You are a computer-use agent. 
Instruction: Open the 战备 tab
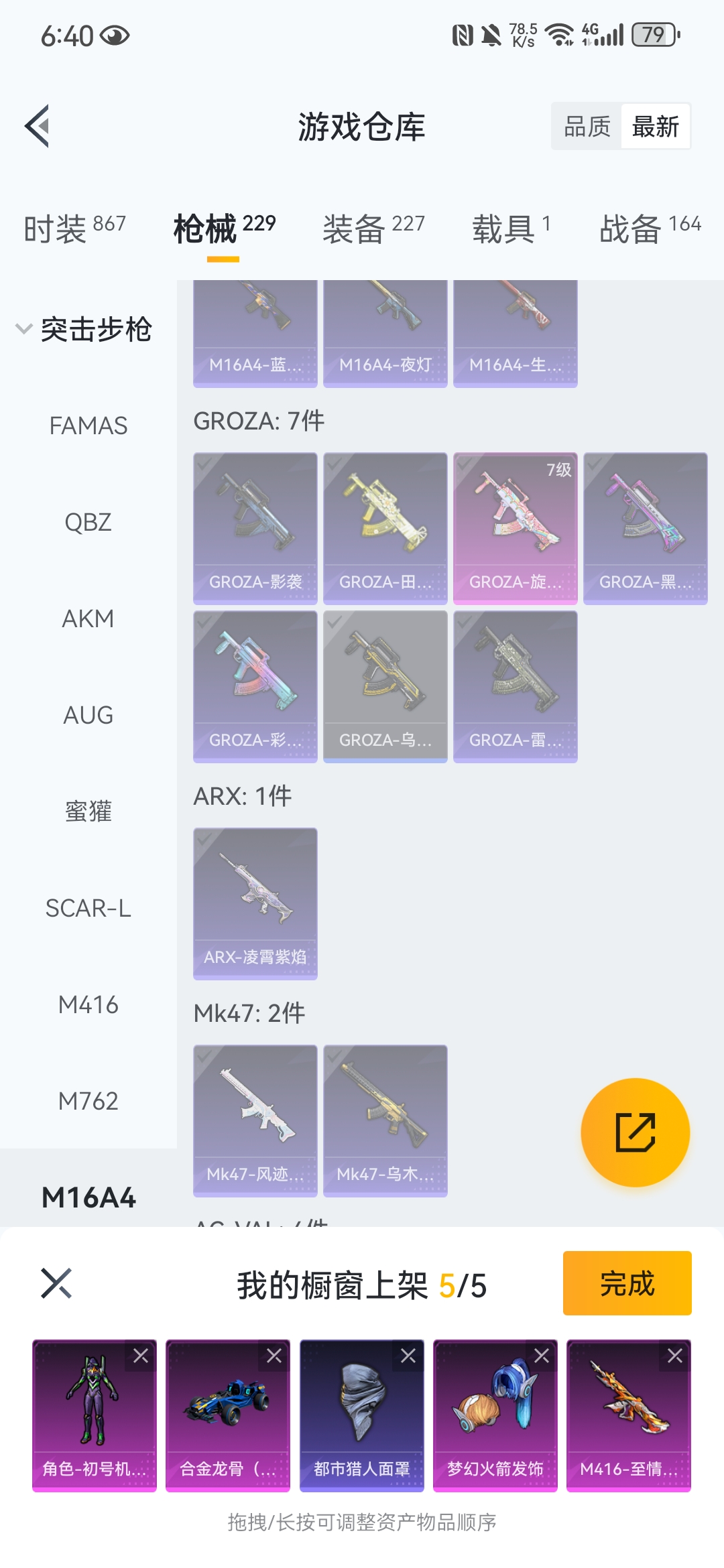[x=650, y=229]
